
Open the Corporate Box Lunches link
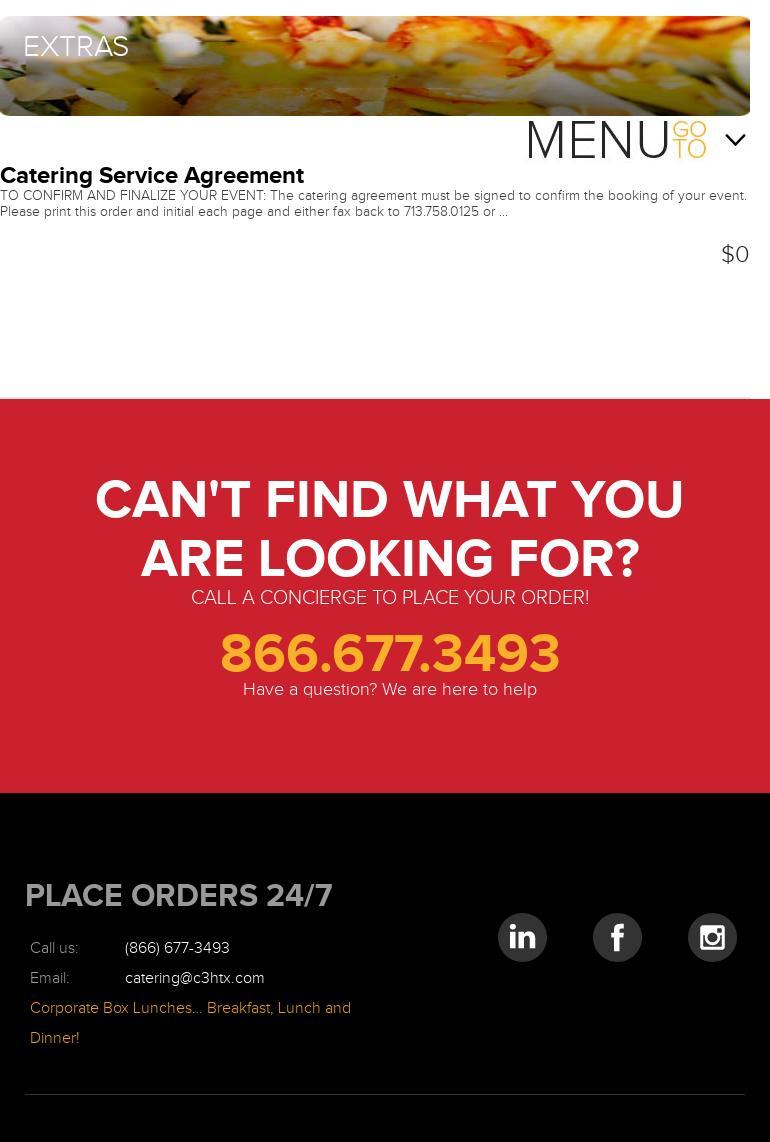coord(190,1008)
